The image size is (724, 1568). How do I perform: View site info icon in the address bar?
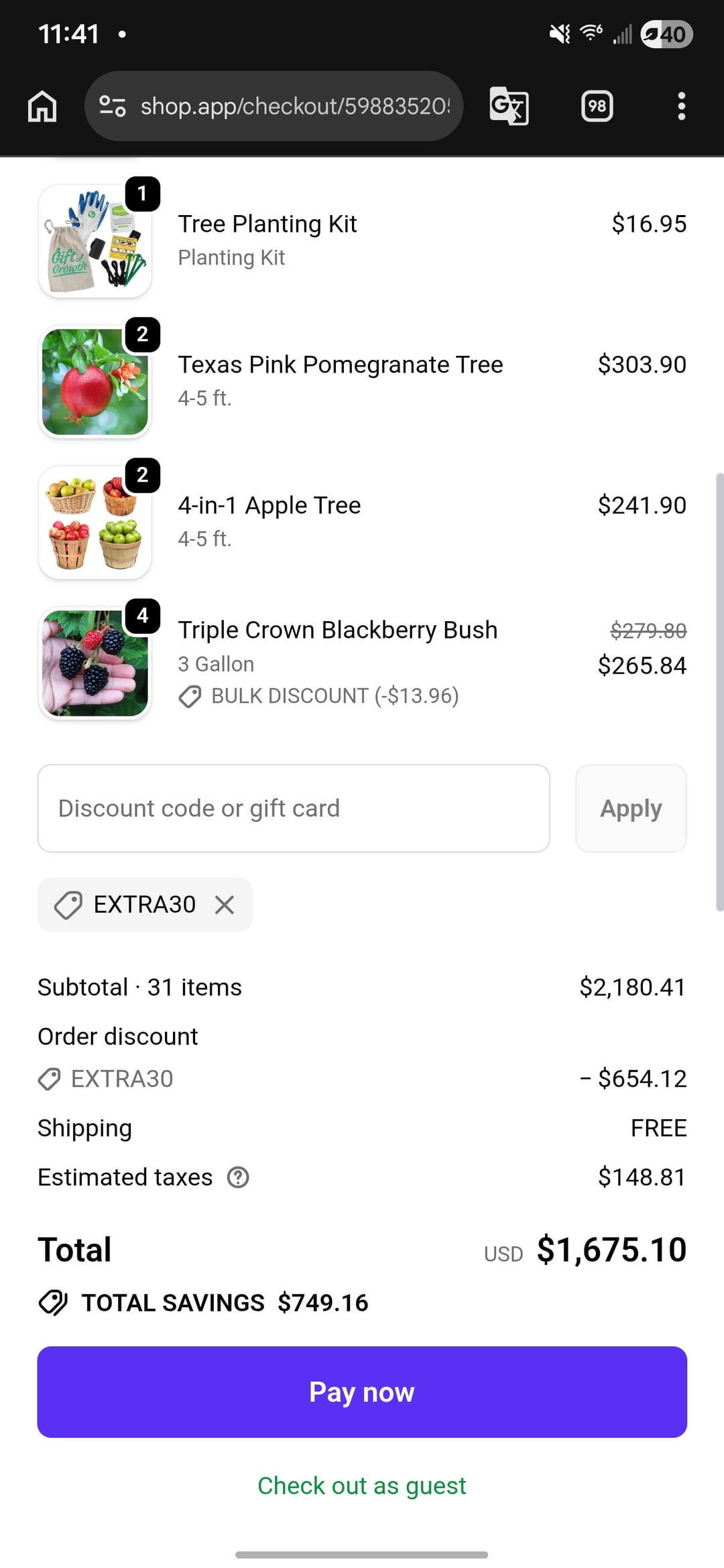112,106
